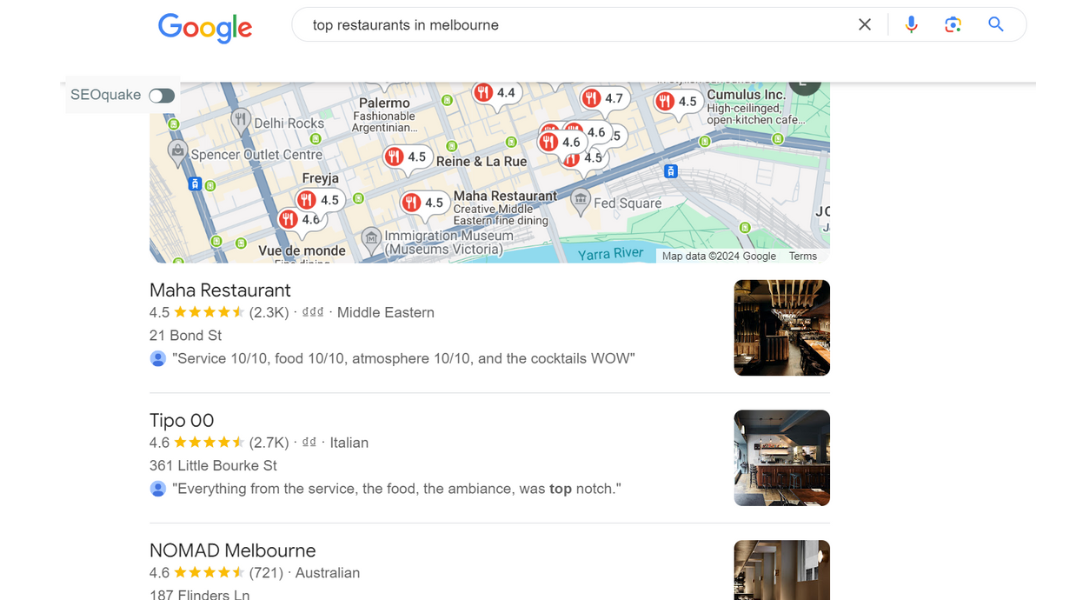
Task: Open the Google logo homepage link
Action: [205, 27]
